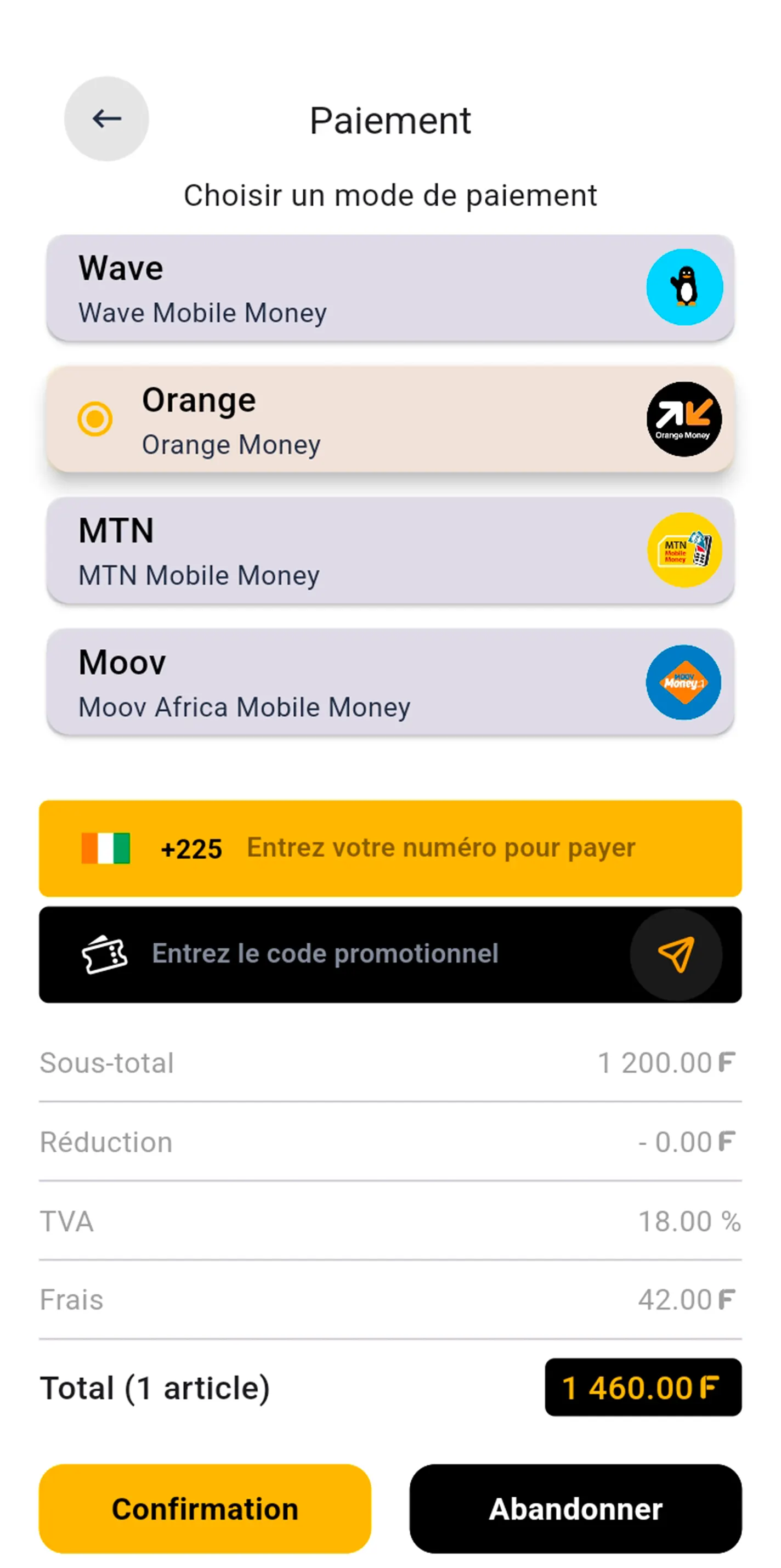Viewport: 781px width, 1568px height.
Task: Pick MTN Mobile Money as payment
Action: 389,551
